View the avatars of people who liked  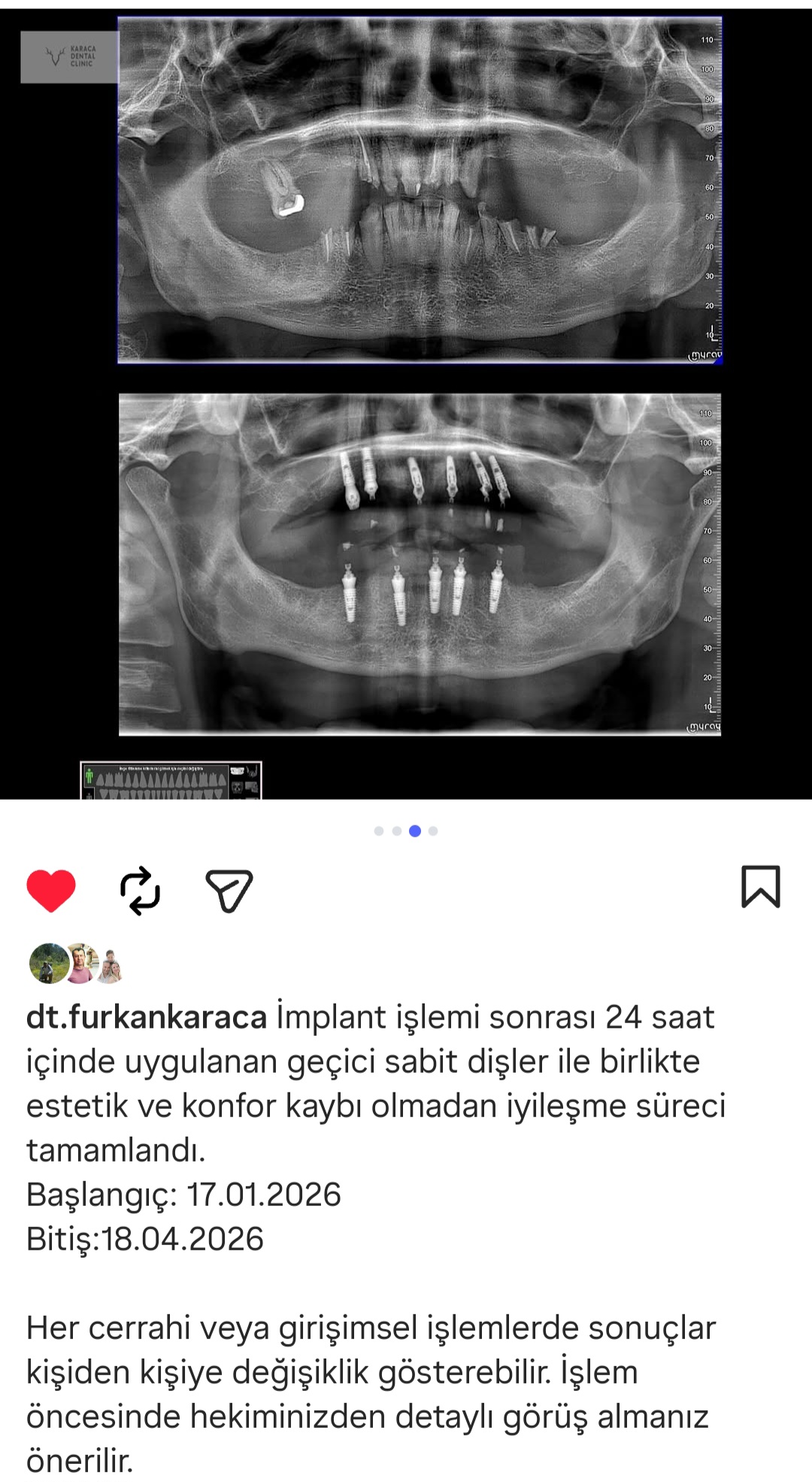coord(75,963)
